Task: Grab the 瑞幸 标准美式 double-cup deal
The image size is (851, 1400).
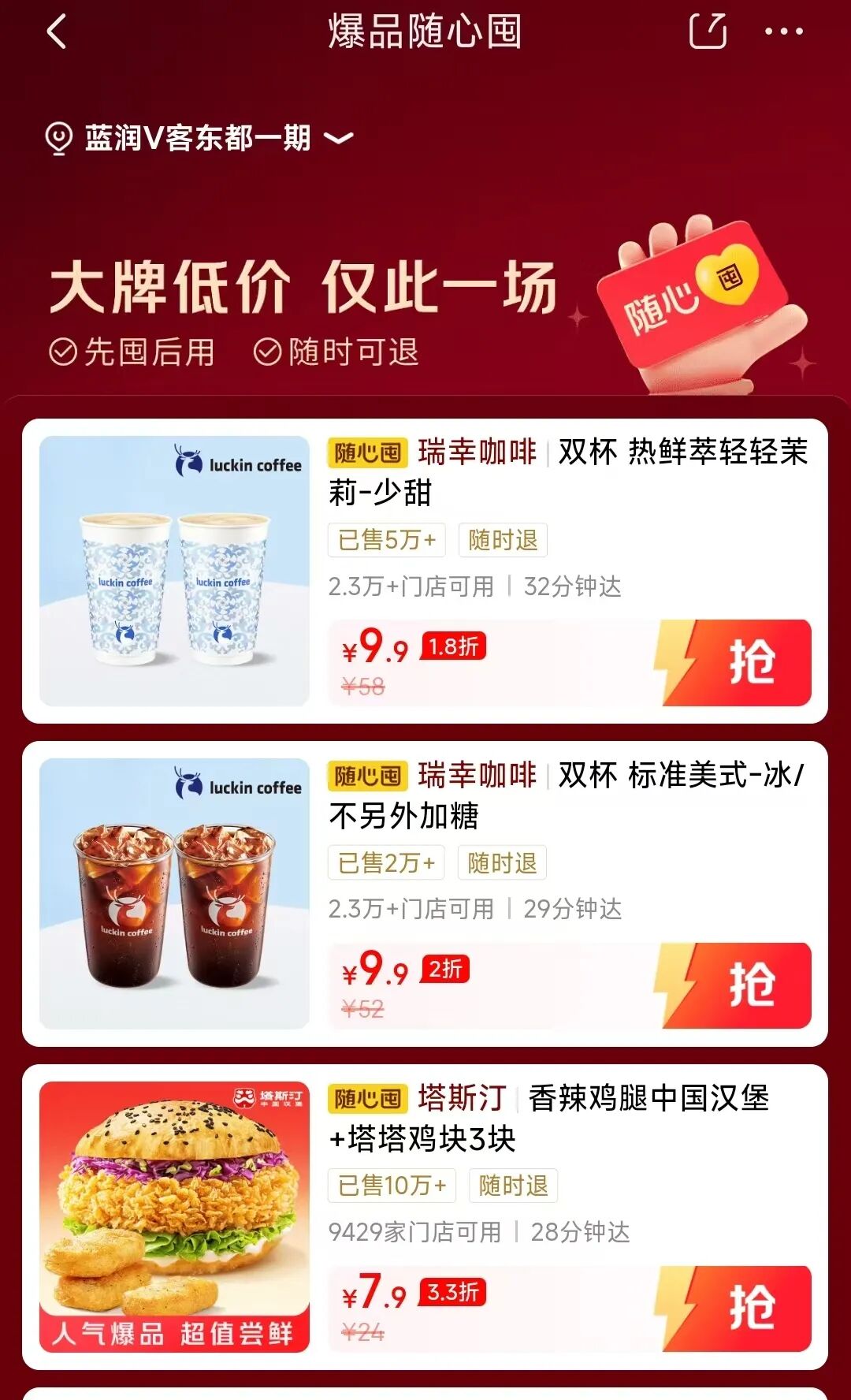Action: 734,985
